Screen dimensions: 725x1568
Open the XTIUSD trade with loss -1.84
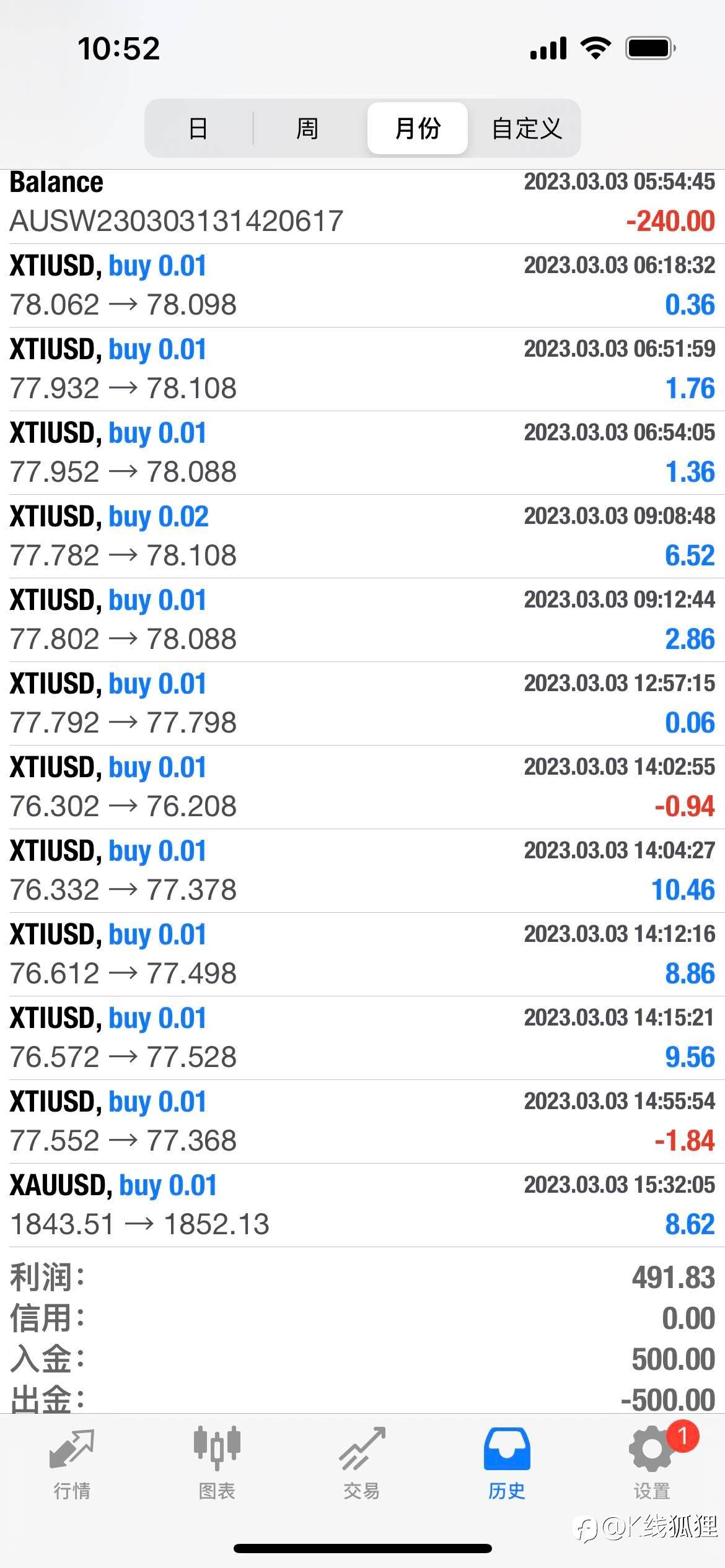[x=362, y=1122]
